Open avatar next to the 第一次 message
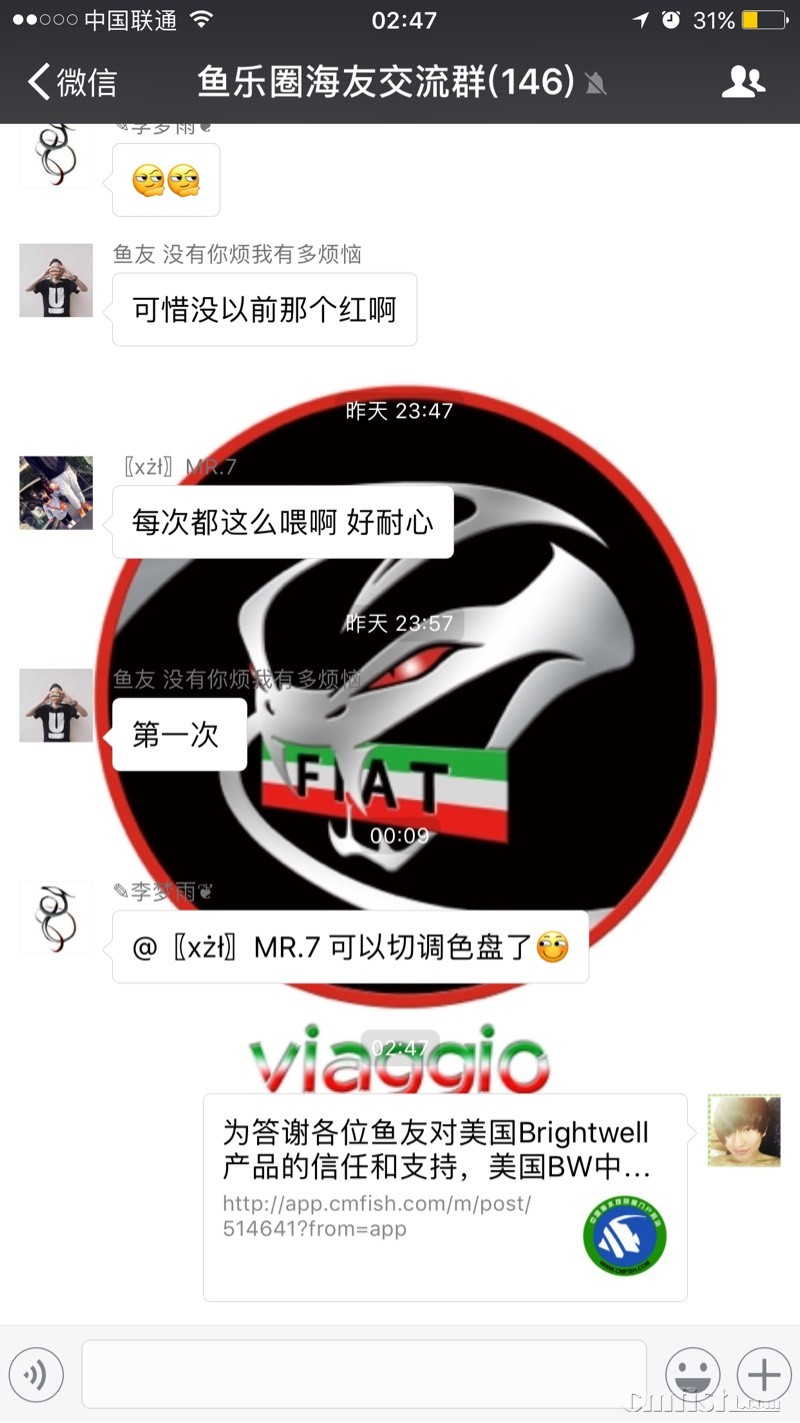800x1423 pixels. [56, 706]
